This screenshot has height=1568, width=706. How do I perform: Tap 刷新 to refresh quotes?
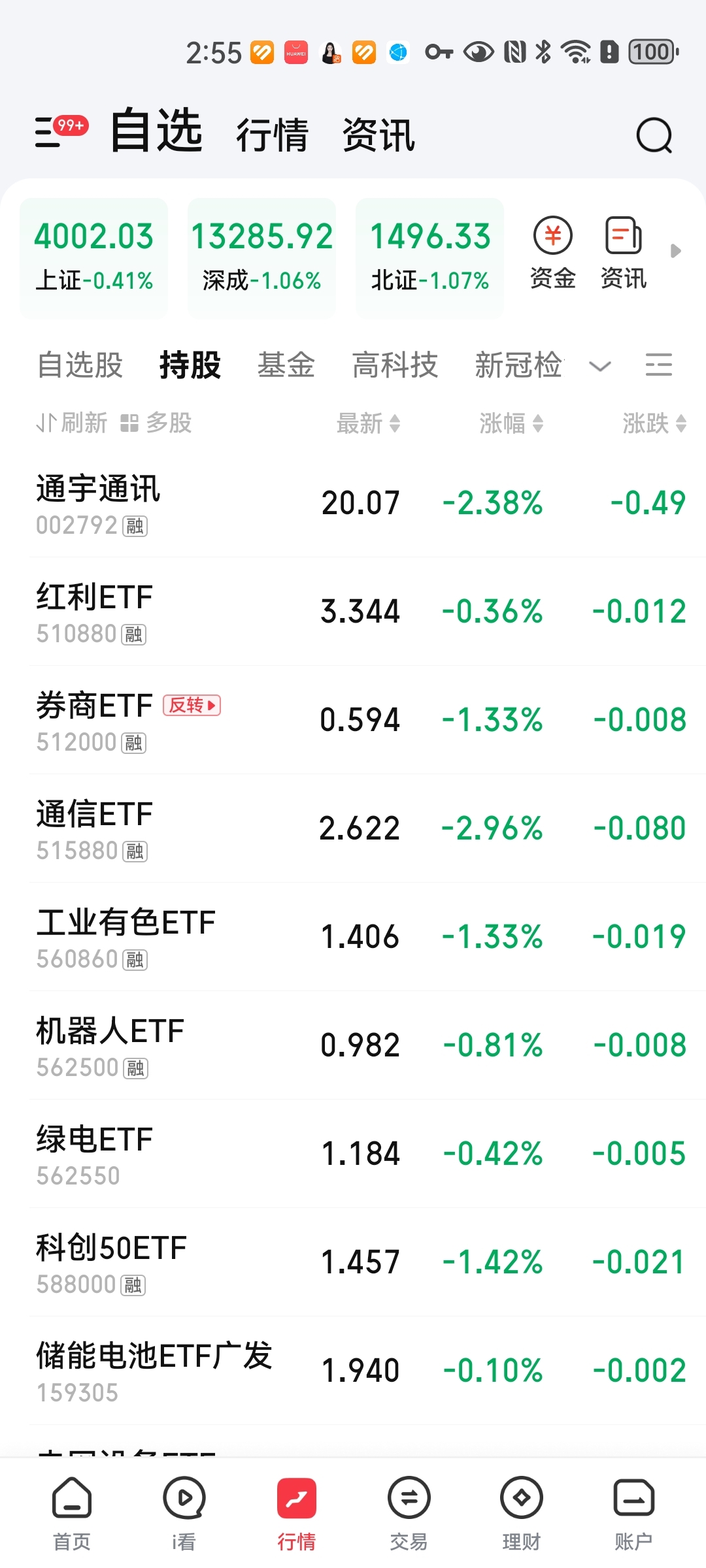pos(72,423)
